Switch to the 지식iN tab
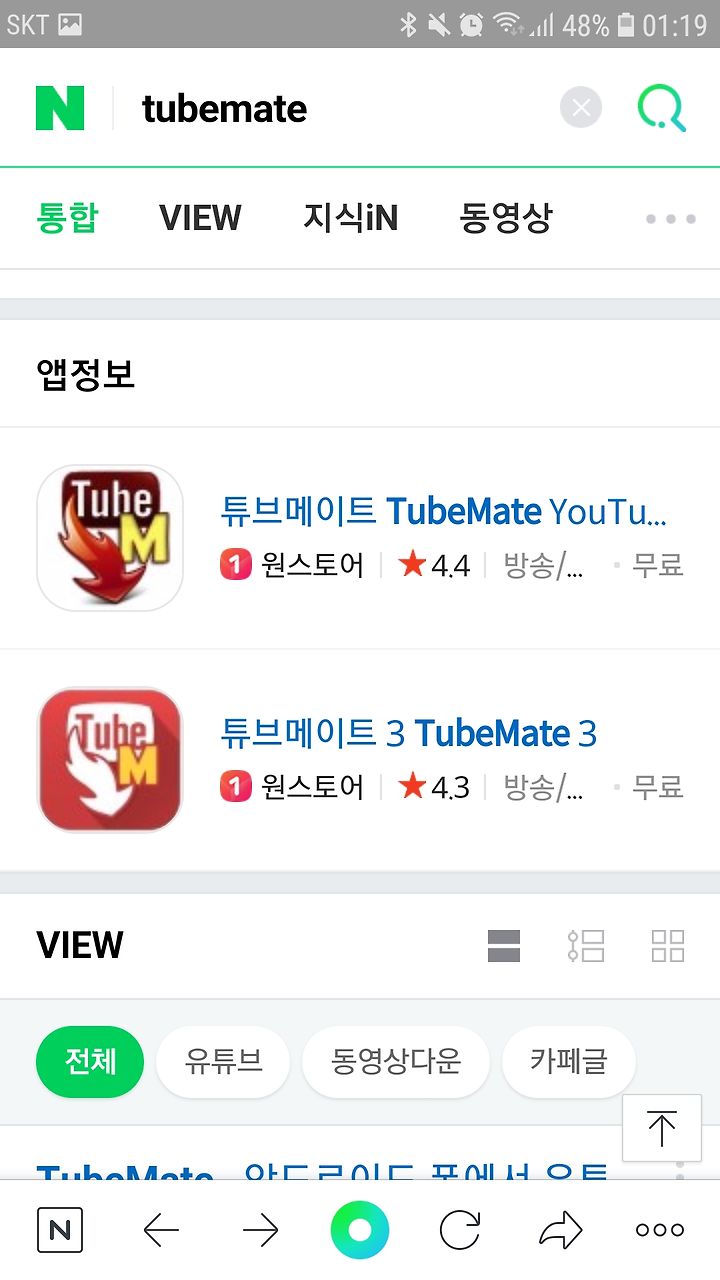This screenshot has width=720, height=1280. click(350, 218)
